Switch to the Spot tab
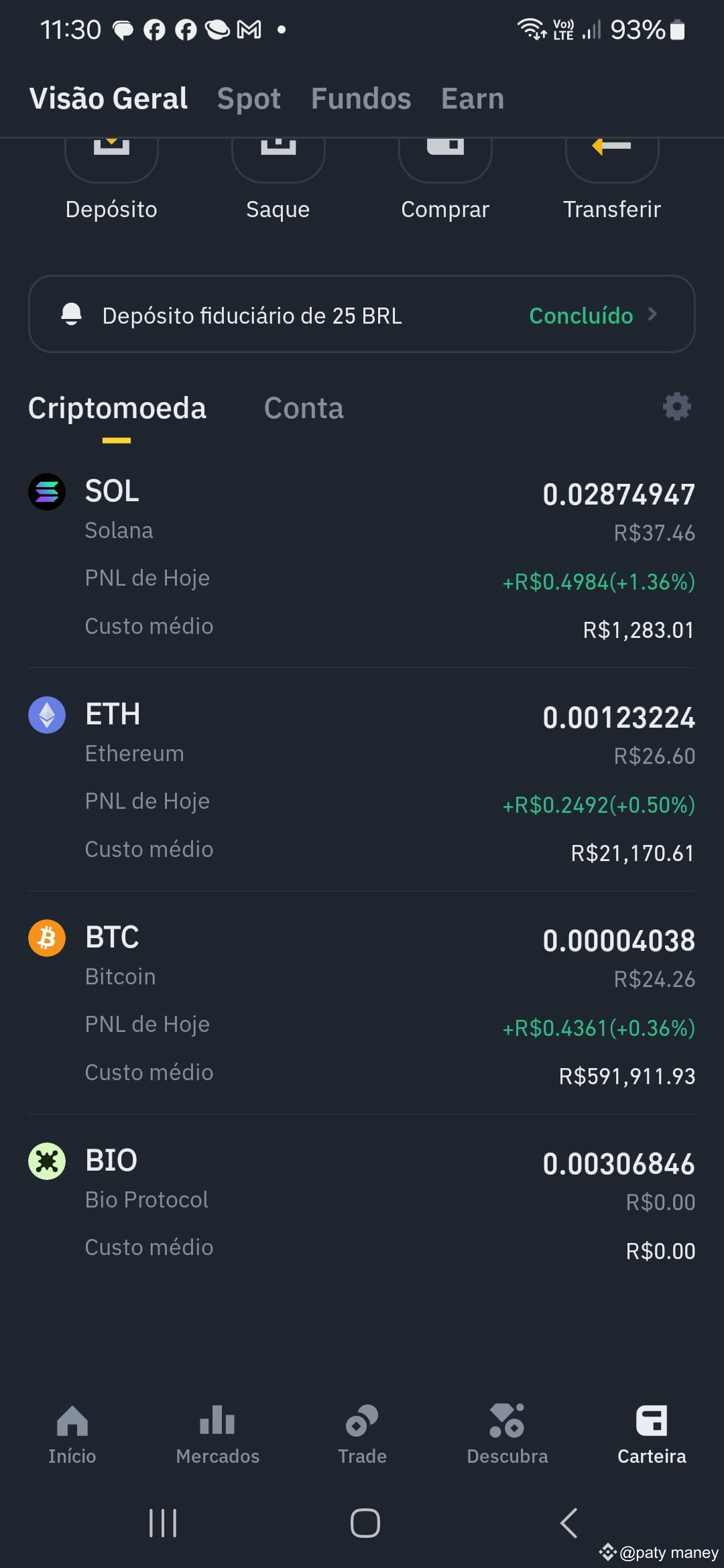The image size is (724, 1568). pyautogui.click(x=249, y=99)
